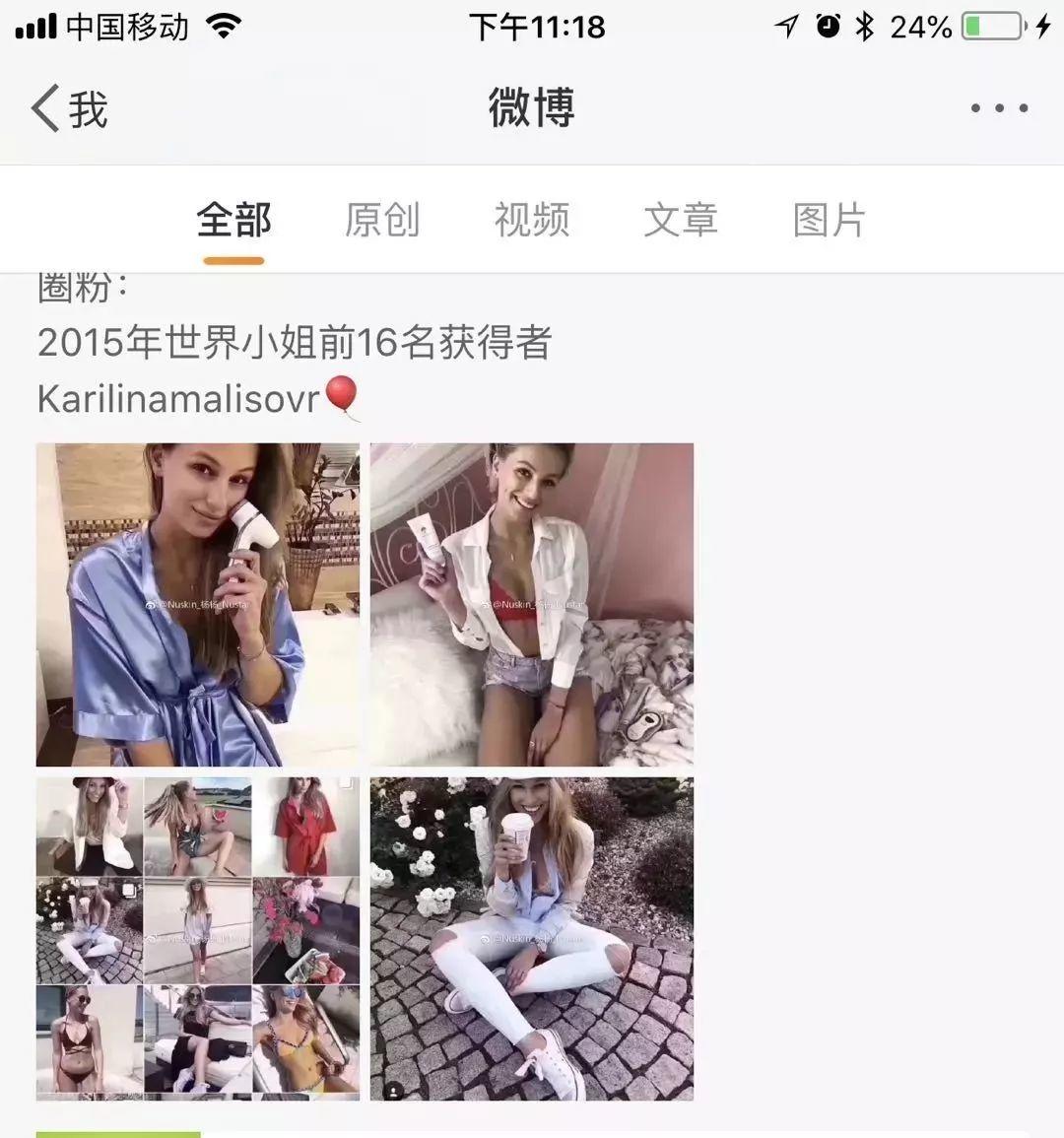Open the photo of woman in blue robe
The height and width of the screenshot is (1138, 1064).
click(198, 604)
